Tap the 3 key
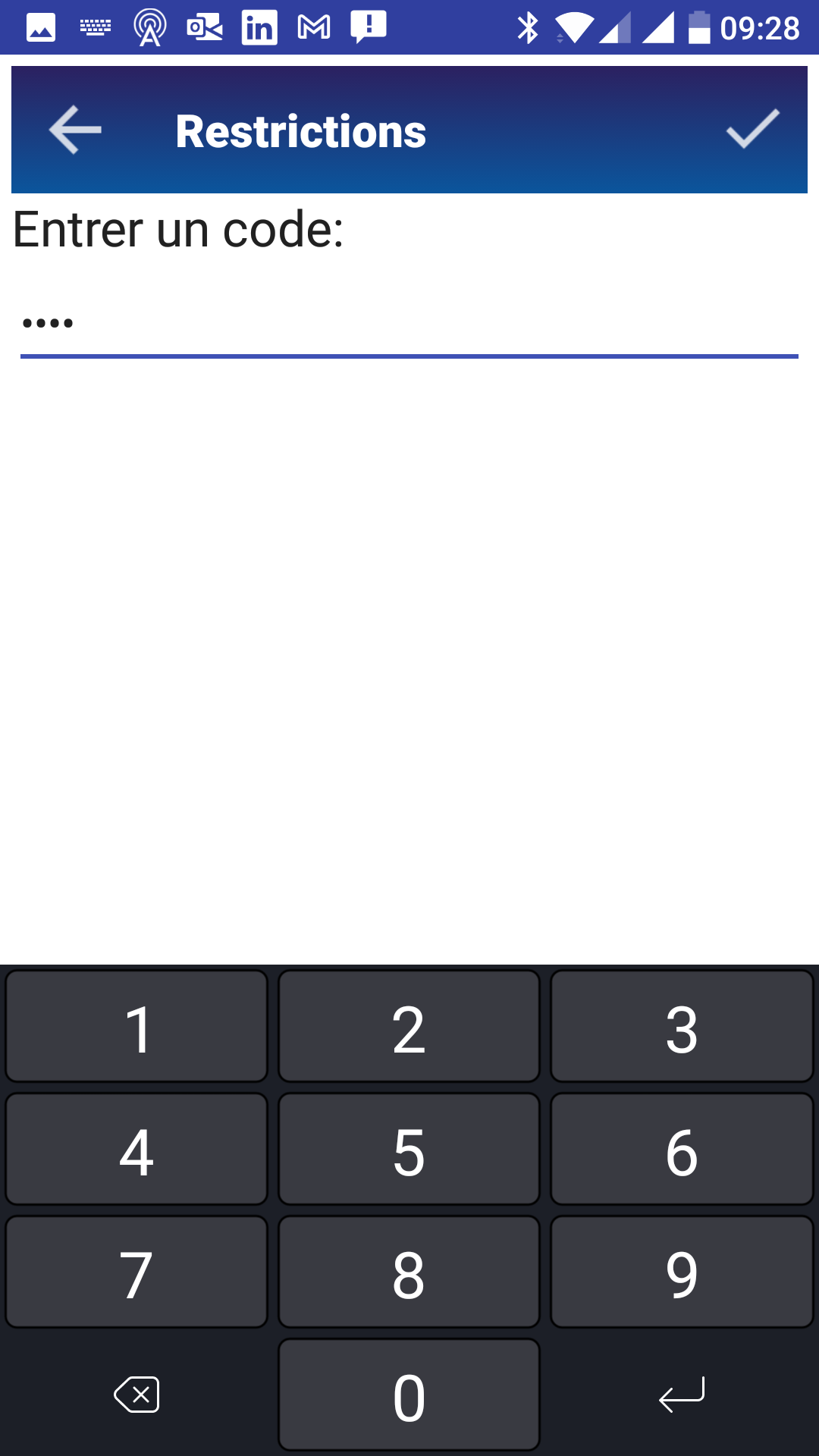The height and width of the screenshot is (1456, 819). pos(681,1027)
